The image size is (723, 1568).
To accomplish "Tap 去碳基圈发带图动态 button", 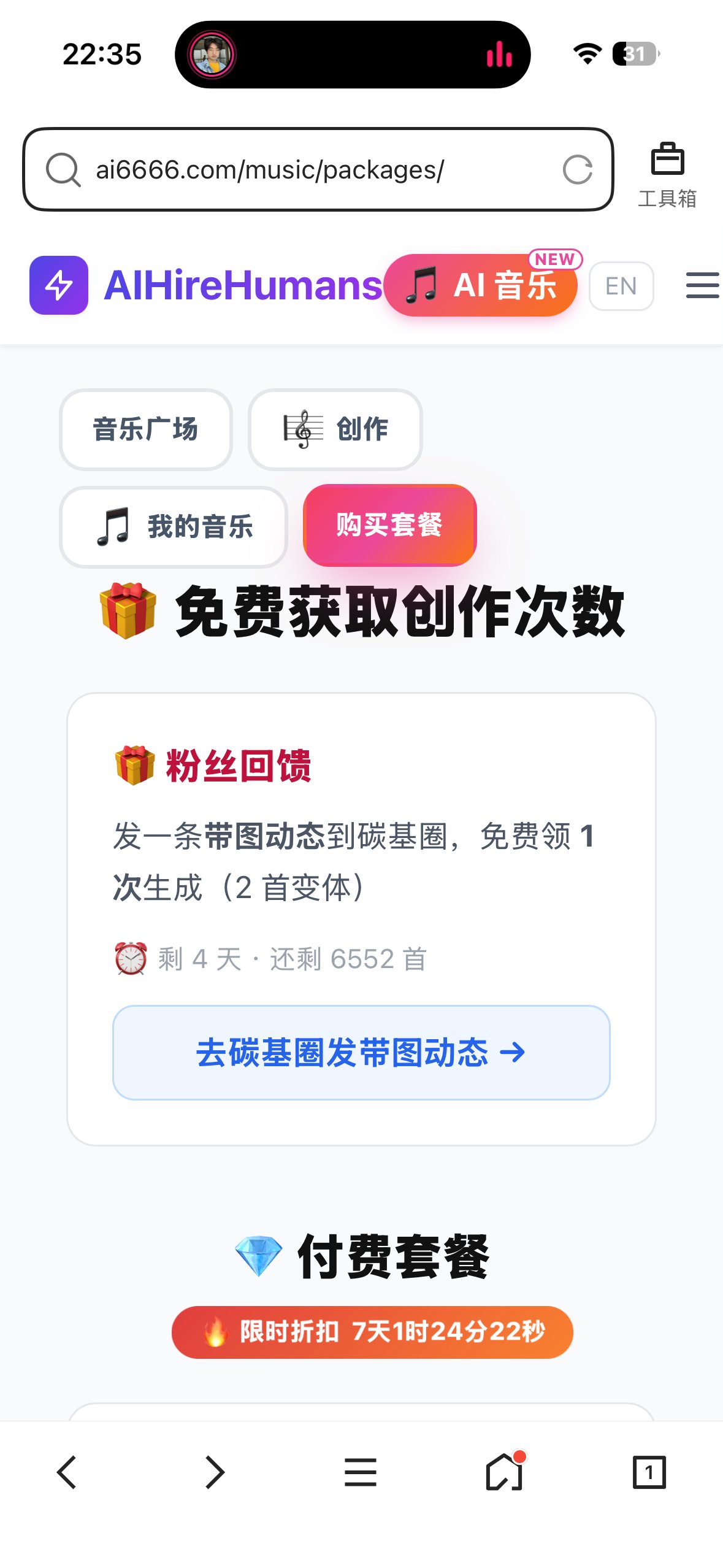I will (x=361, y=1052).
